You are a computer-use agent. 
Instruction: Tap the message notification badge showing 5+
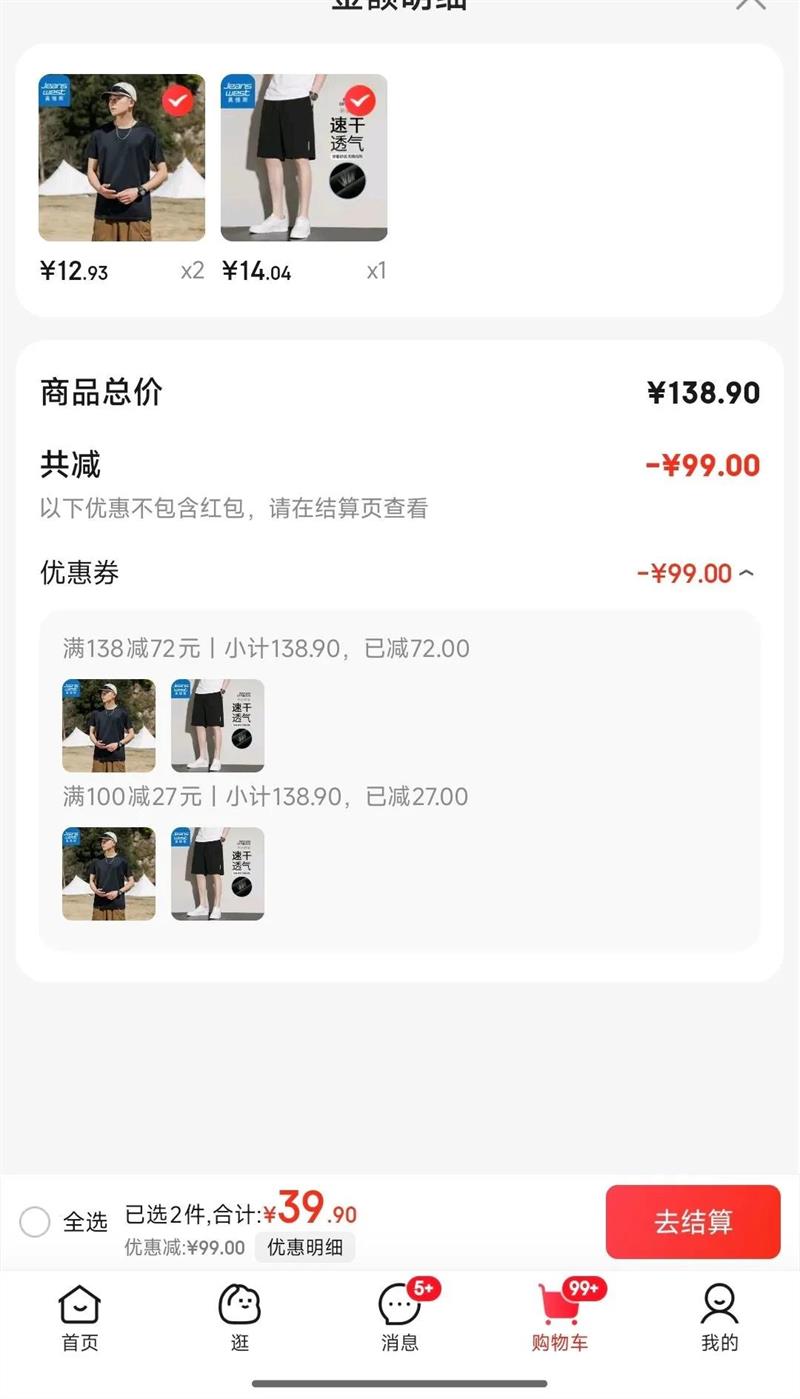tap(419, 1289)
